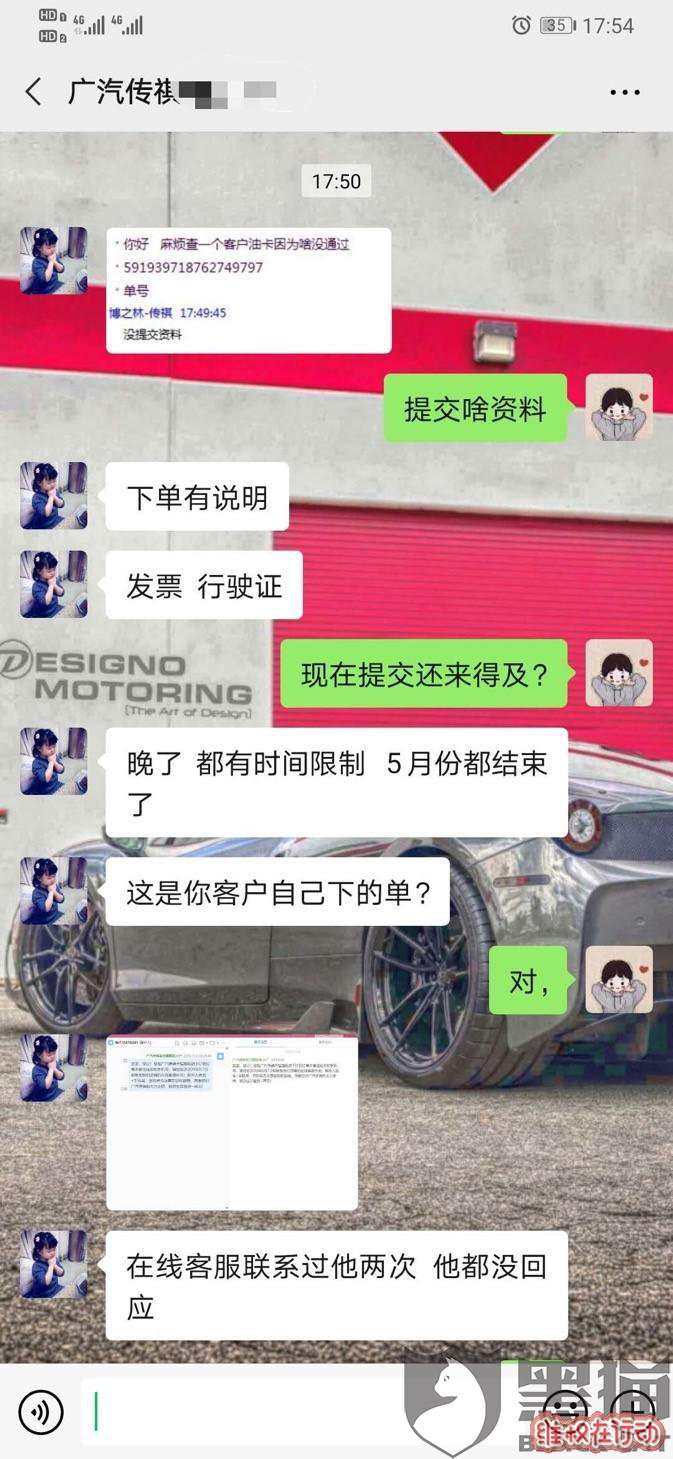Open the plus attachments panel
673x1459 pixels.
tap(634, 1412)
